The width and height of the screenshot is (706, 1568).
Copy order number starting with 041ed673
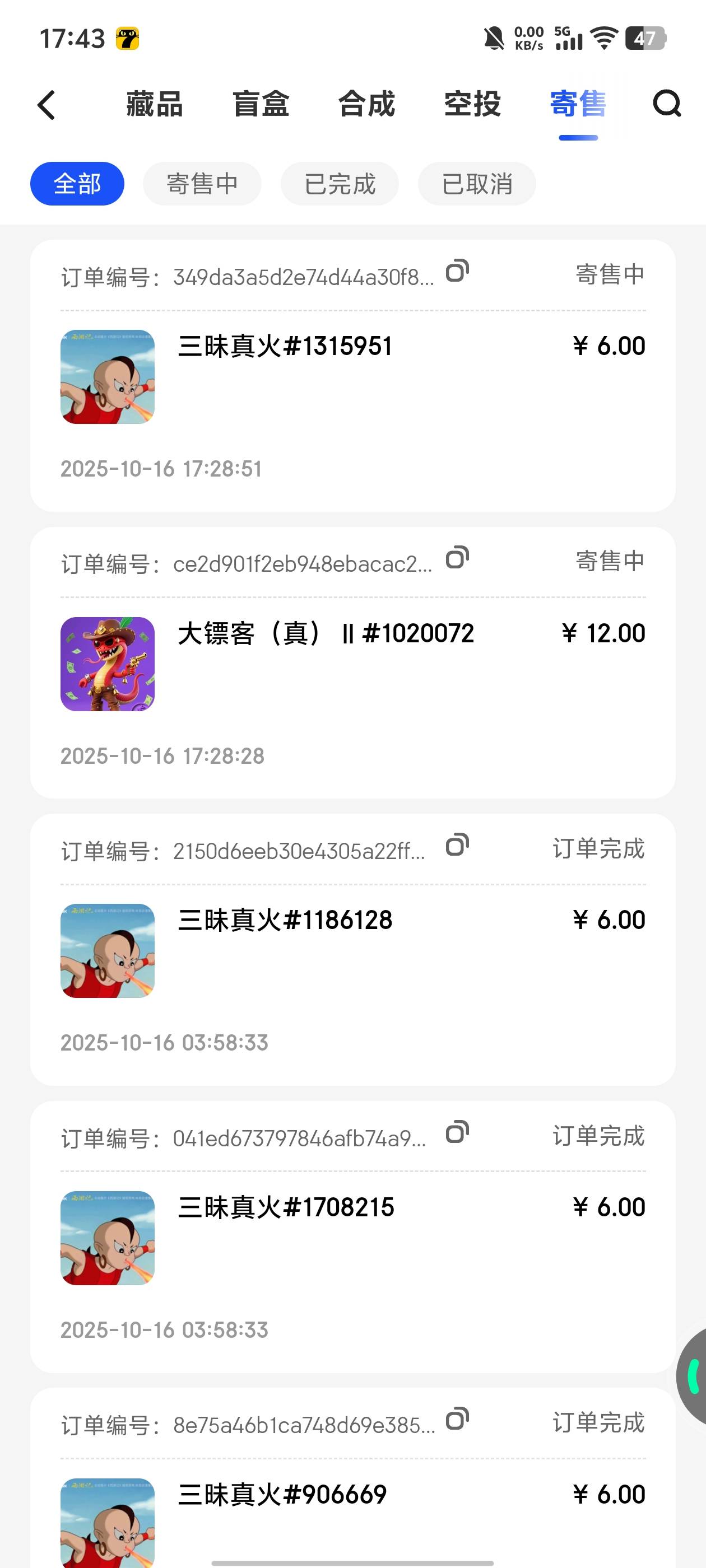point(457,1133)
